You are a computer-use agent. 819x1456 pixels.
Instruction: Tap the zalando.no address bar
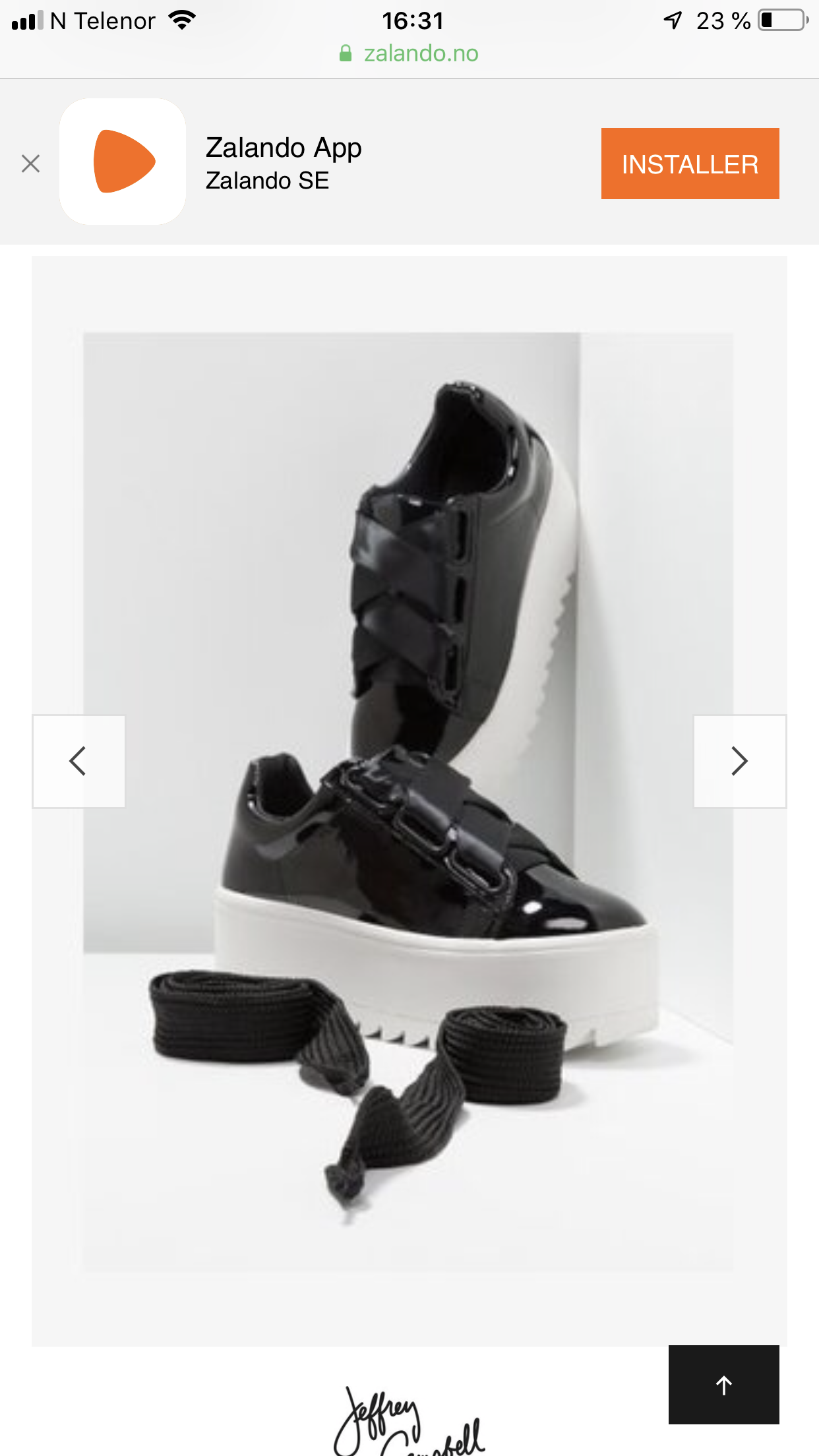409,53
